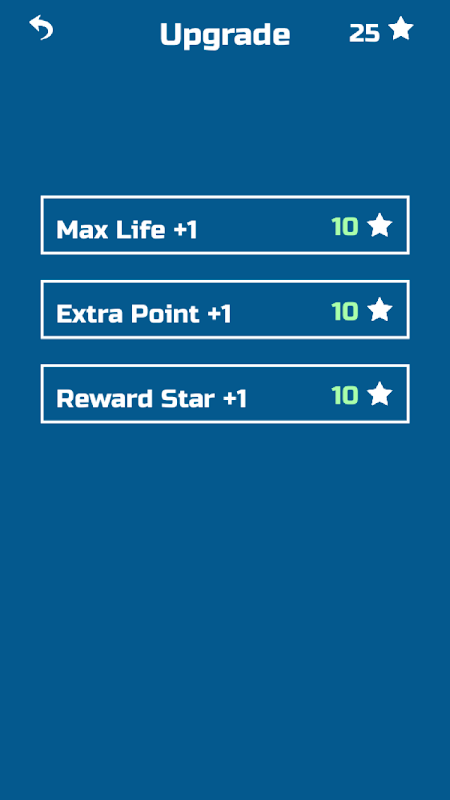
Task: Select the Reward Star +1 upgrade
Action: tap(225, 394)
